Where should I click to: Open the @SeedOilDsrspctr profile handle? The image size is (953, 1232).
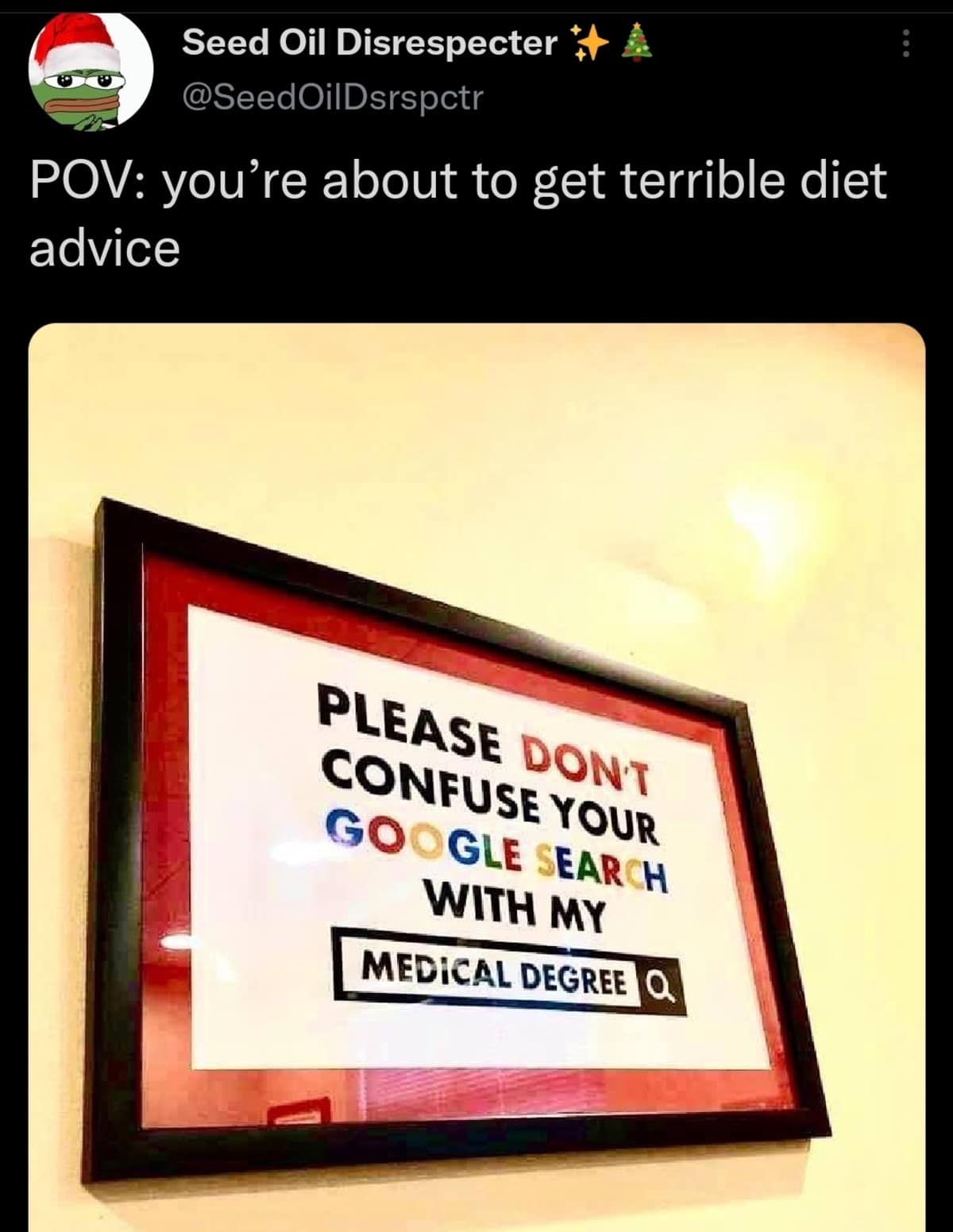332,97
